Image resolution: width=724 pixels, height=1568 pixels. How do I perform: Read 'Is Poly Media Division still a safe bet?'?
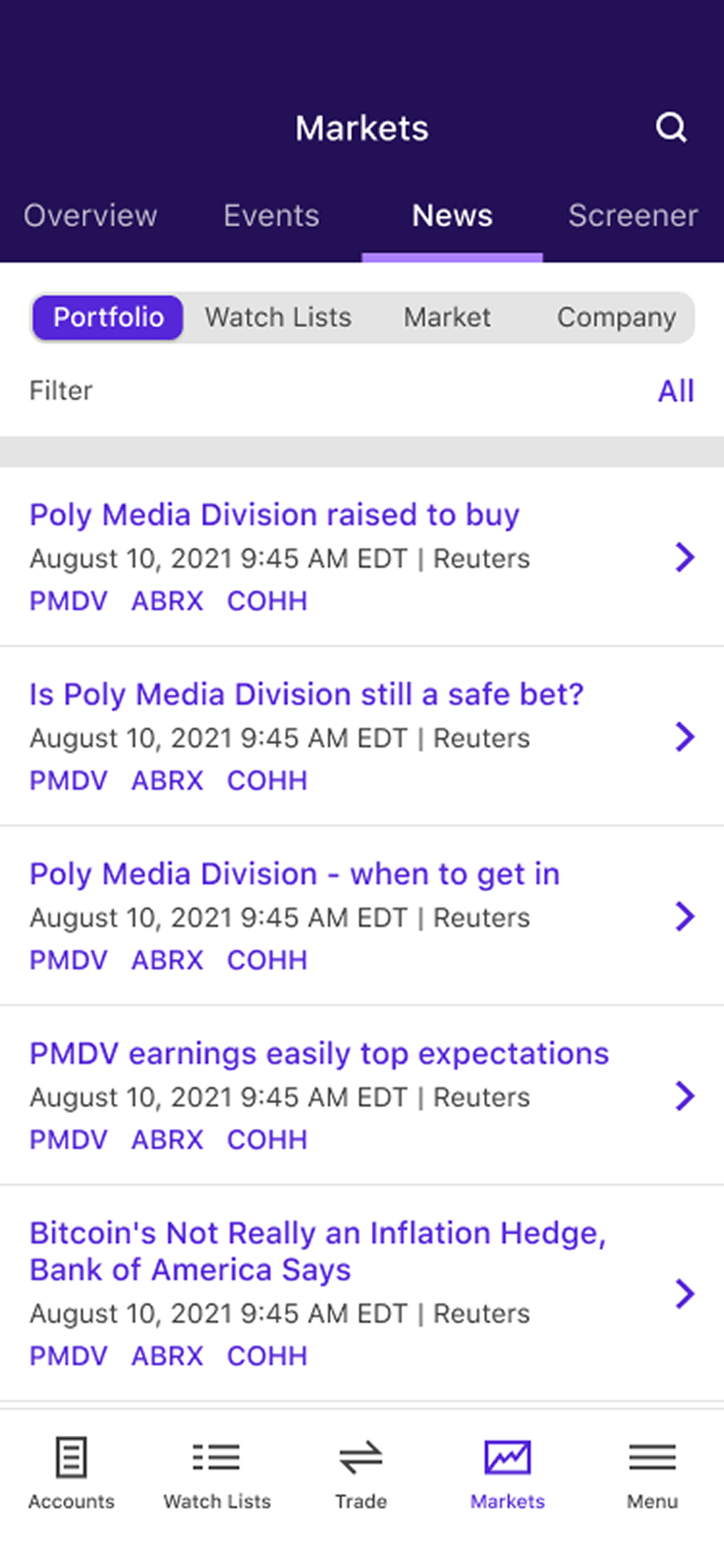306,695
